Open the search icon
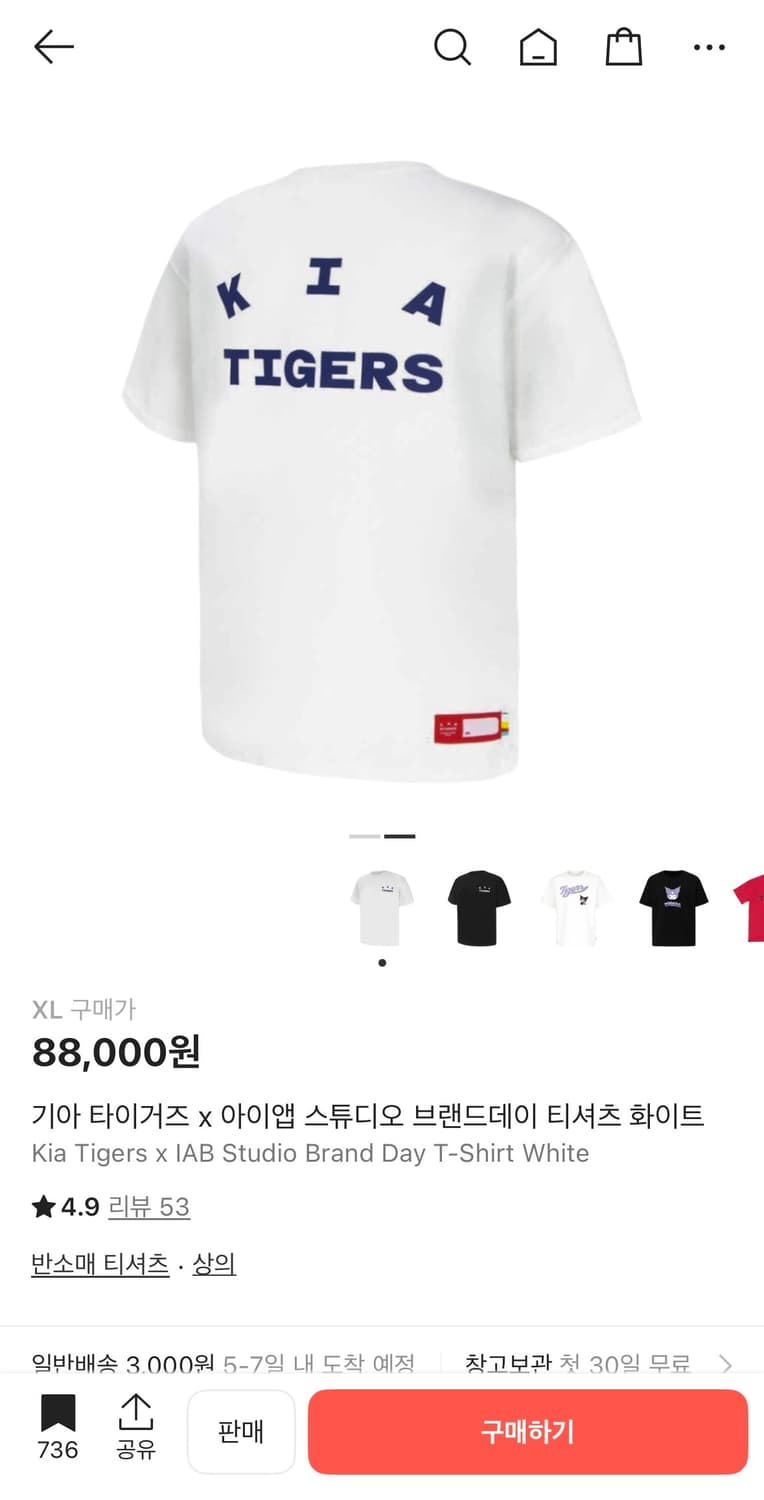This screenshot has width=764, height=1500. [x=453, y=47]
